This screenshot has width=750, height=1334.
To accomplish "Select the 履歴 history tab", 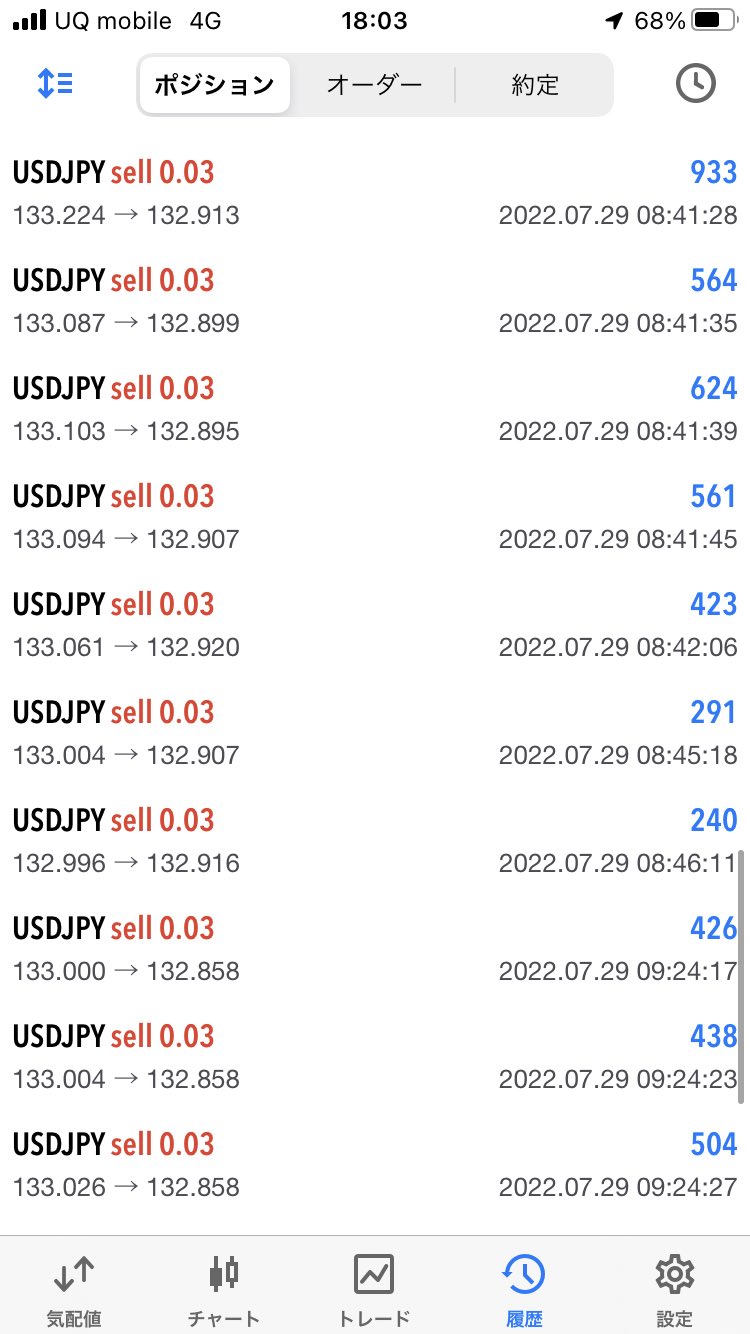I will [524, 1289].
